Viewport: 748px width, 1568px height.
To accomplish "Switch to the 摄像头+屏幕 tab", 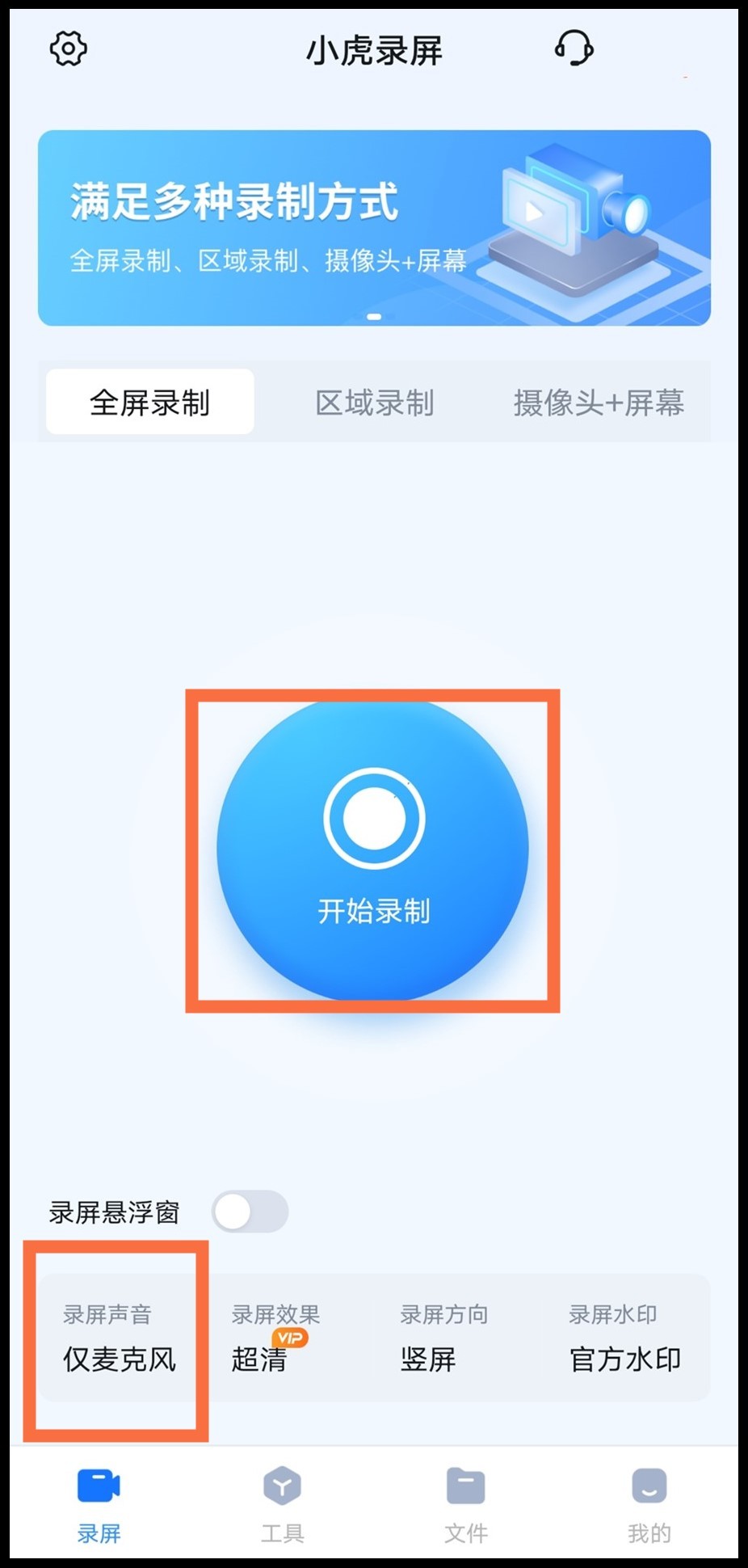I will click(599, 402).
